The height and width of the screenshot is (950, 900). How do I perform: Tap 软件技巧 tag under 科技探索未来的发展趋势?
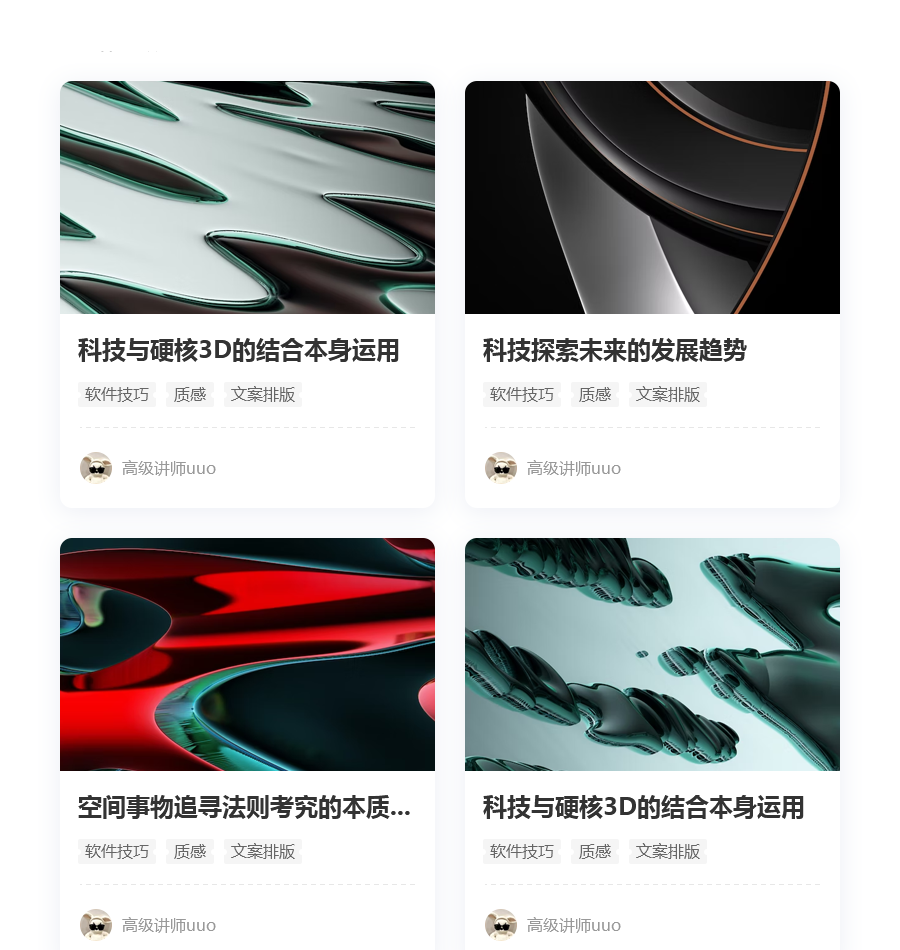(x=521, y=395)
